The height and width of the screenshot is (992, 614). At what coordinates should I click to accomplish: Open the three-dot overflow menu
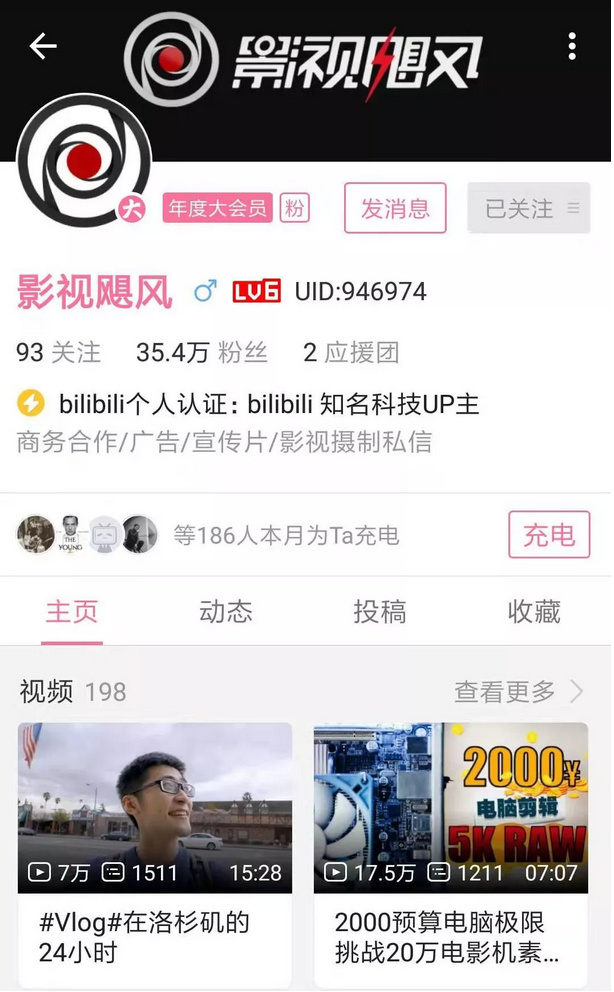572,46
